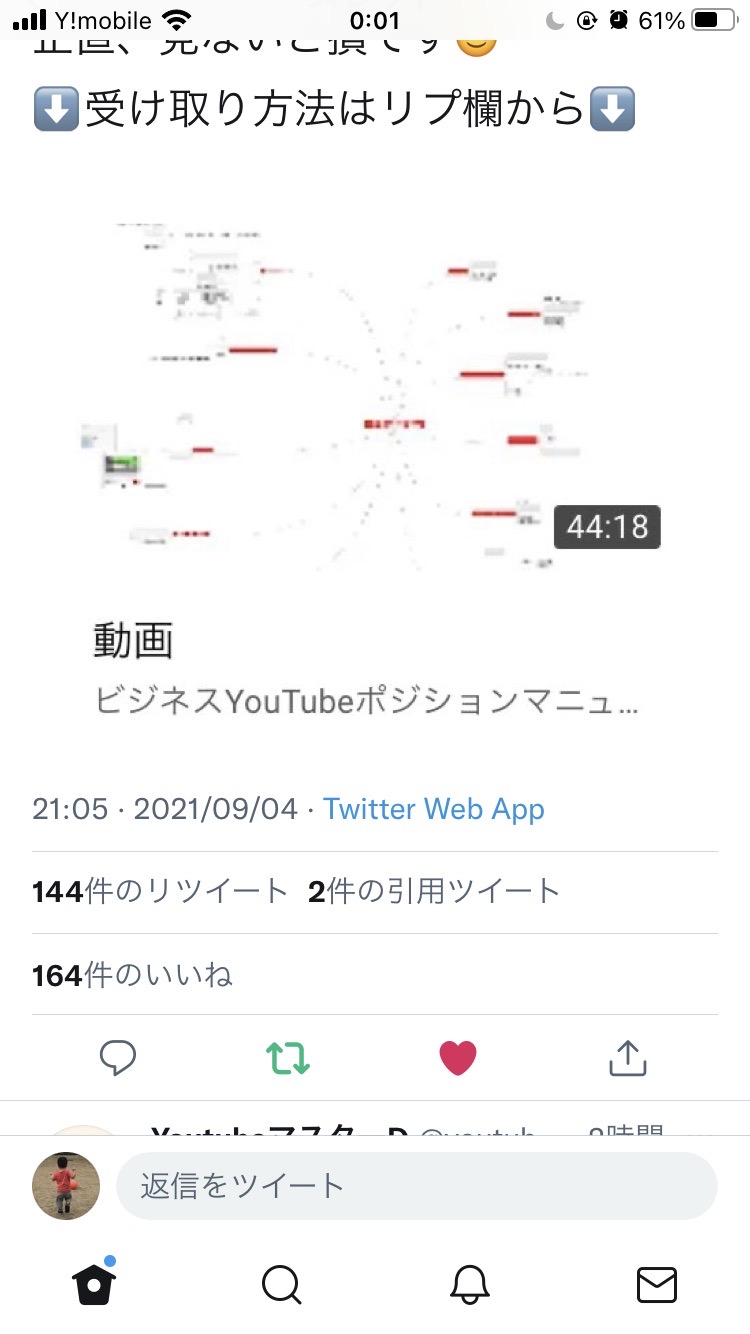Tap the 返信をツイート reply field
The height and width of the screenshot is (1334, 750).
pos(417,1186)
